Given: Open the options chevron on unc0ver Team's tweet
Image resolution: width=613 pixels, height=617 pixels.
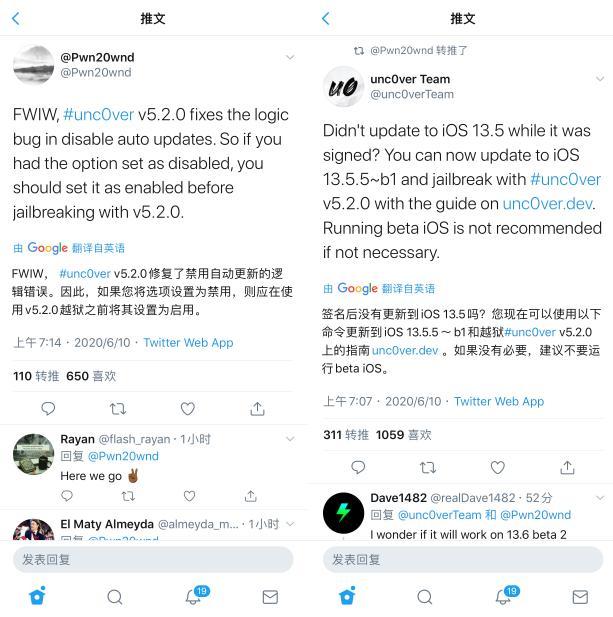Looking at the screenshot, I should coord(600,79).
